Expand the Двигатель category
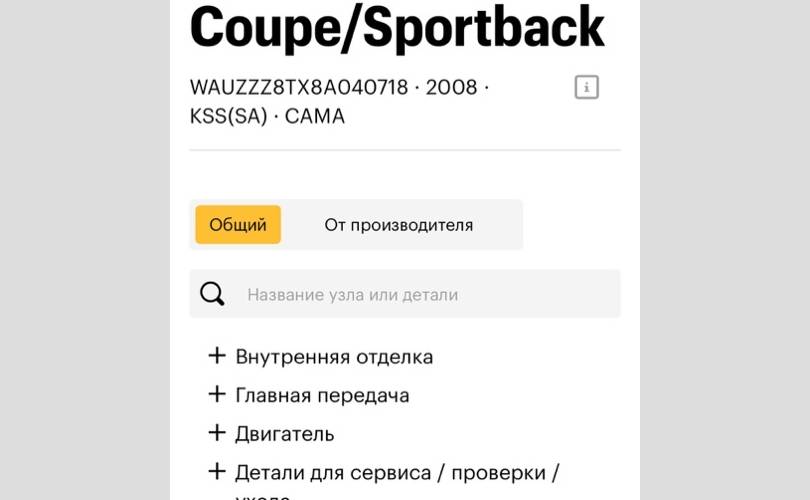Viewport: 810px width, 500px height. (x=217, y=434)
